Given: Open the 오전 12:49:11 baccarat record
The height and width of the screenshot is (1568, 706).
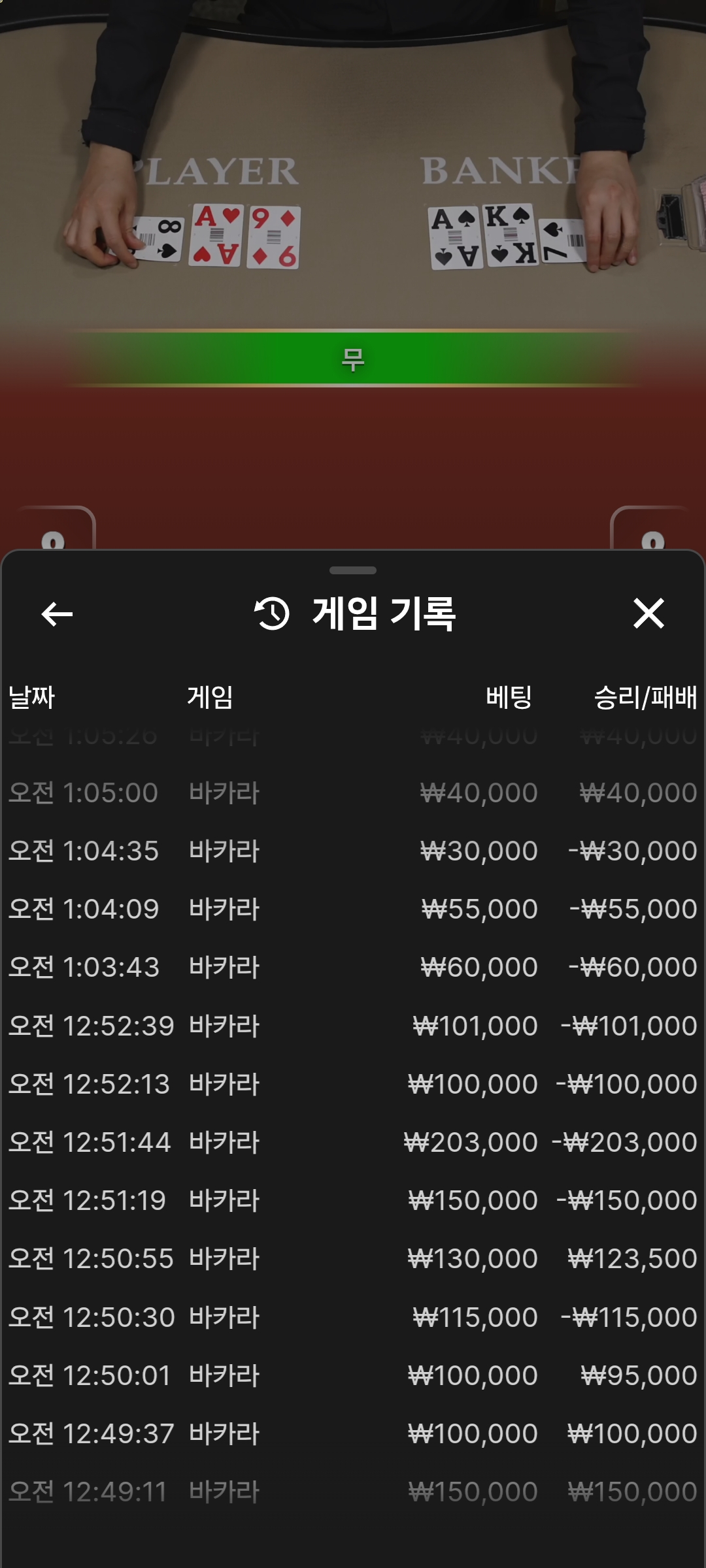Looking at the screenshot, I should tap(353, 1492).
